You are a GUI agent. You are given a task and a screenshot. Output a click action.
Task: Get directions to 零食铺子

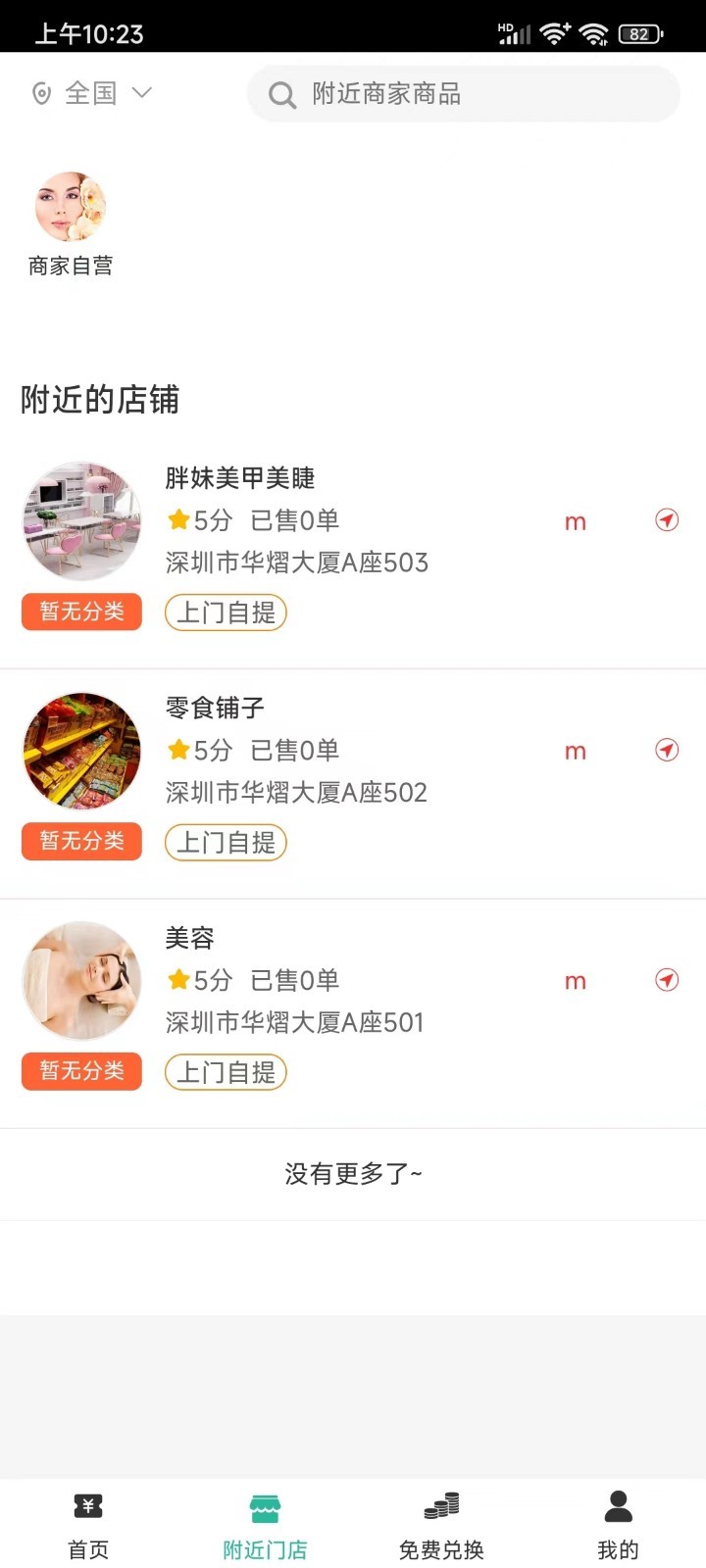[x=667, y=751]
